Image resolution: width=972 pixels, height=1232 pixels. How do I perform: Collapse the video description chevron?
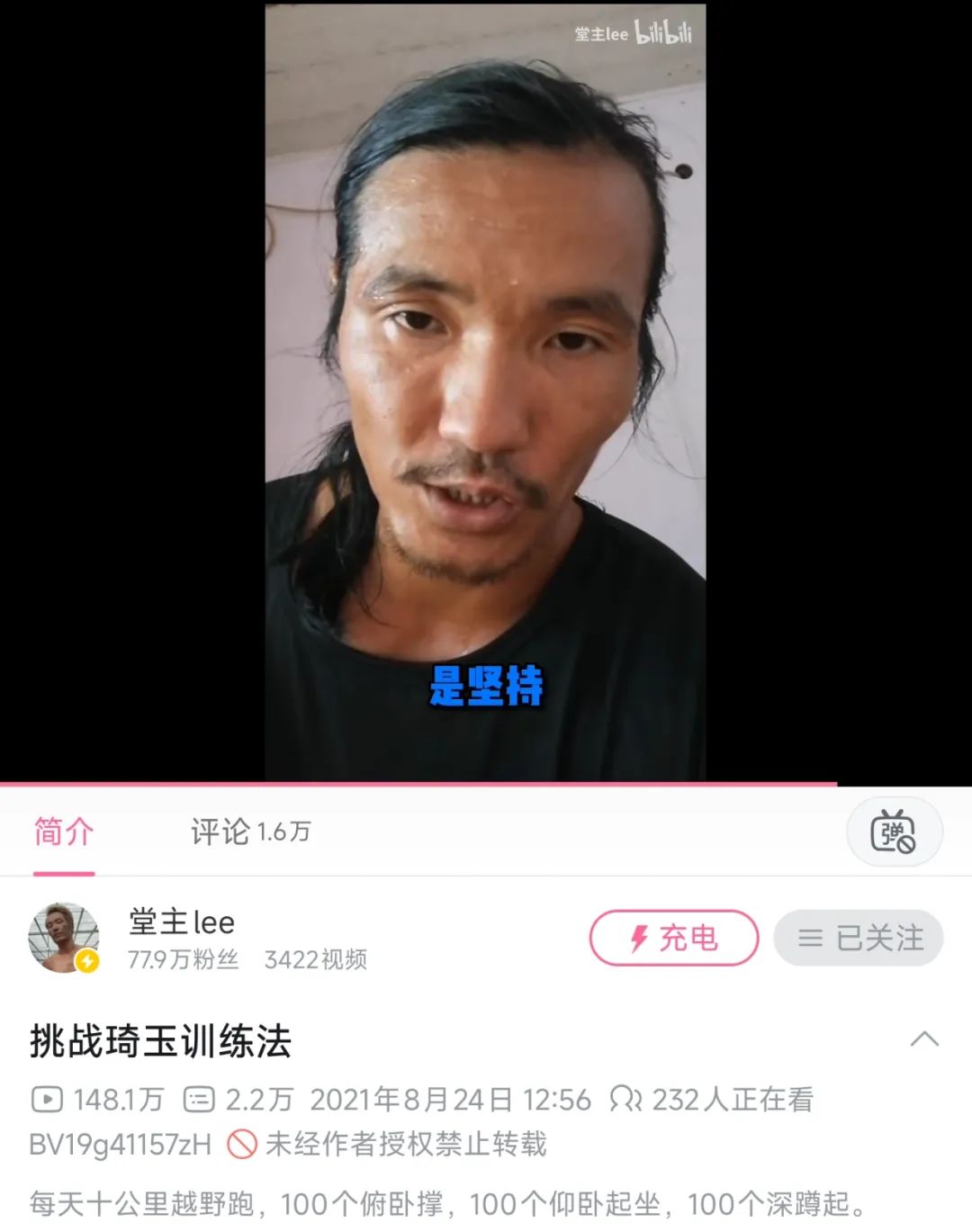[923, 1039]
